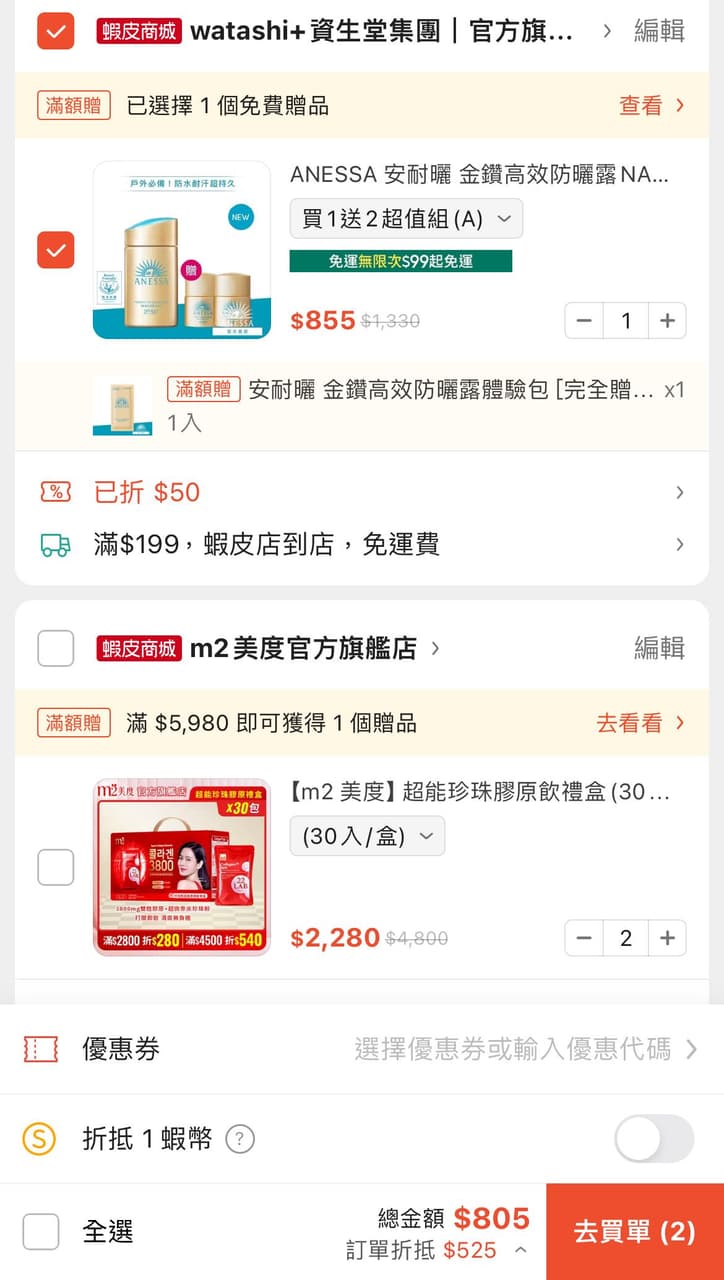Click the percent discount icon beside 已折 $50
724x1280 pixels.
pyautogui.click(x=55, y=492)
